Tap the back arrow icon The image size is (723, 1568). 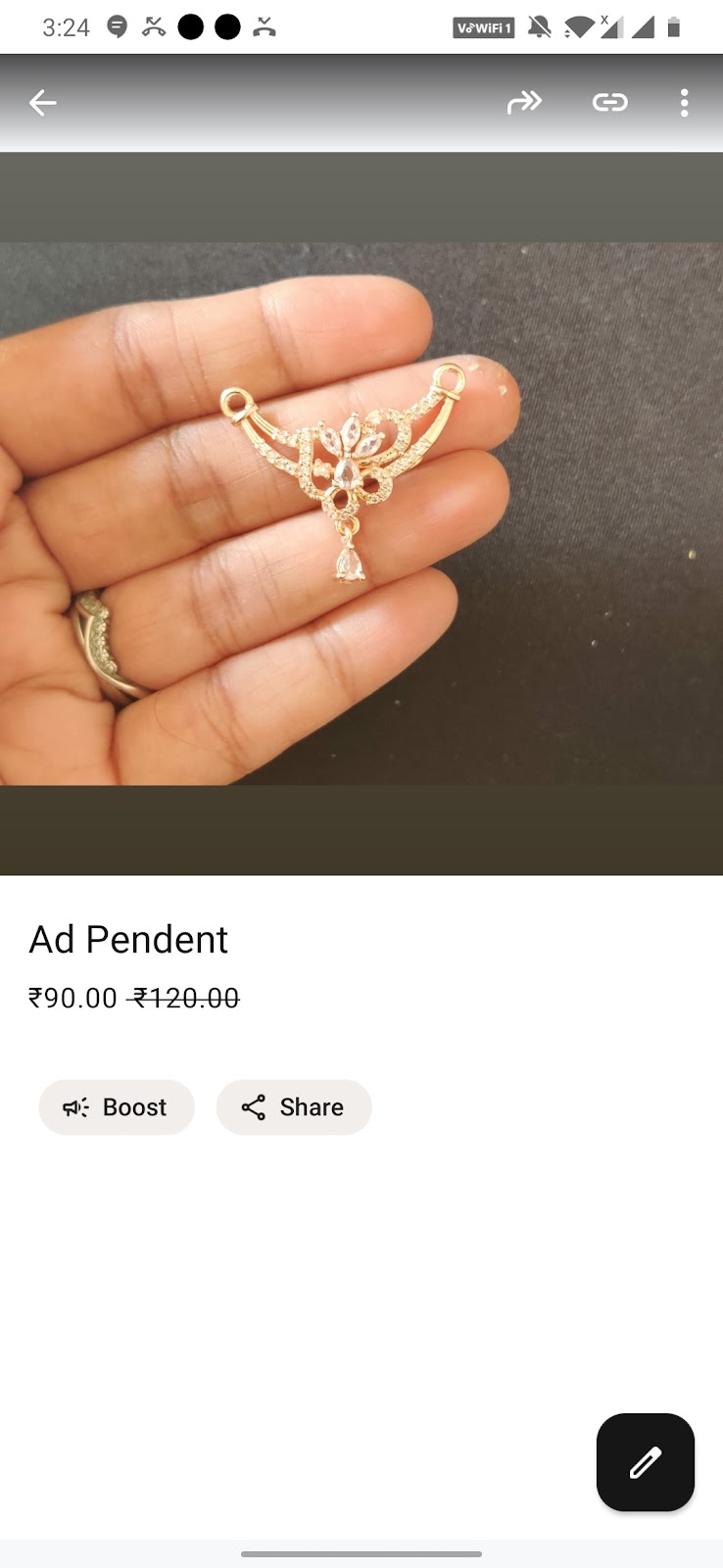pyautogui.click(x=42, y=102)
